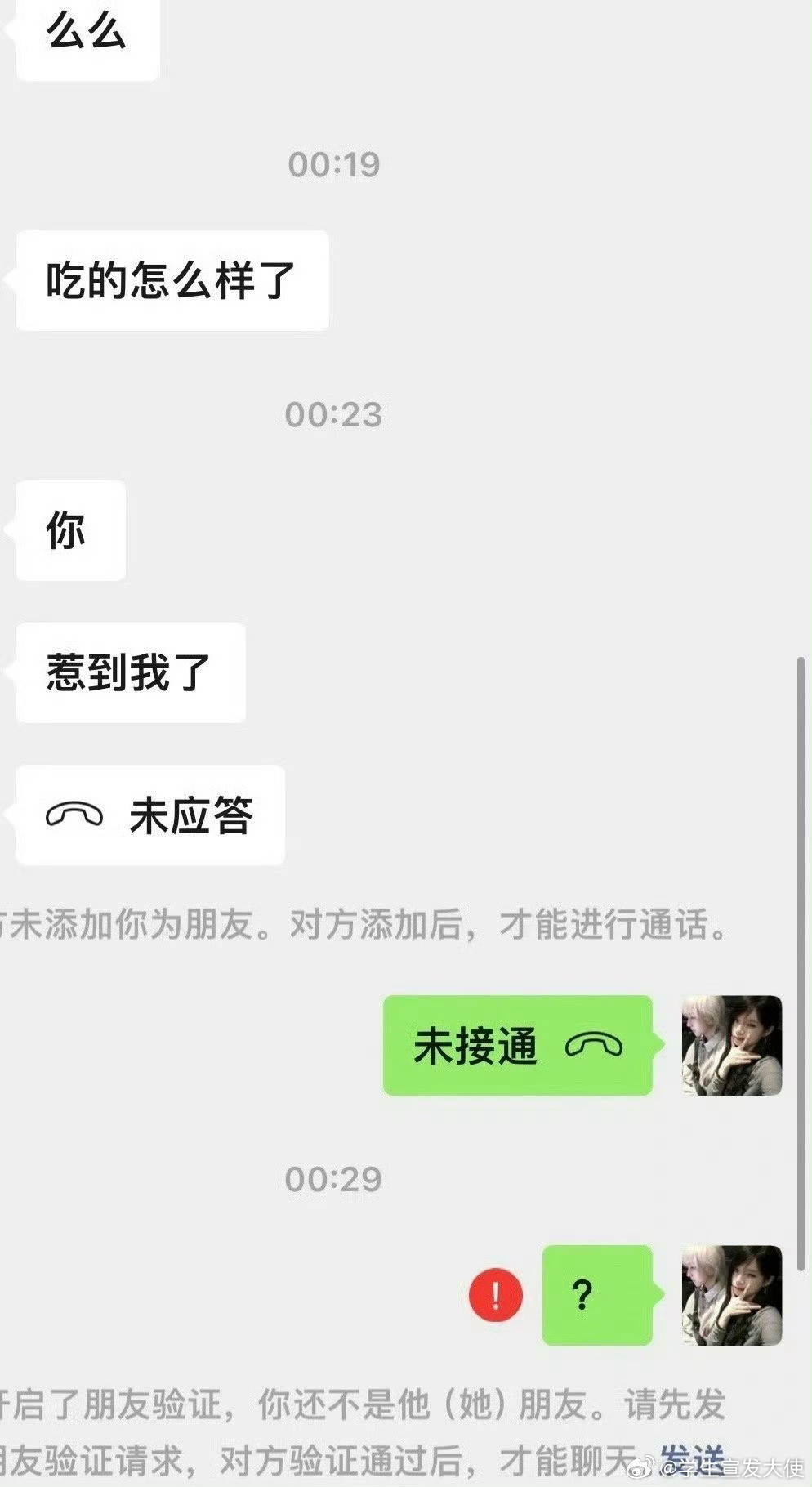Screen dimensions: 812x1487
Task: Tap the red exclamation resend icon
Action: coord(496,1293)
